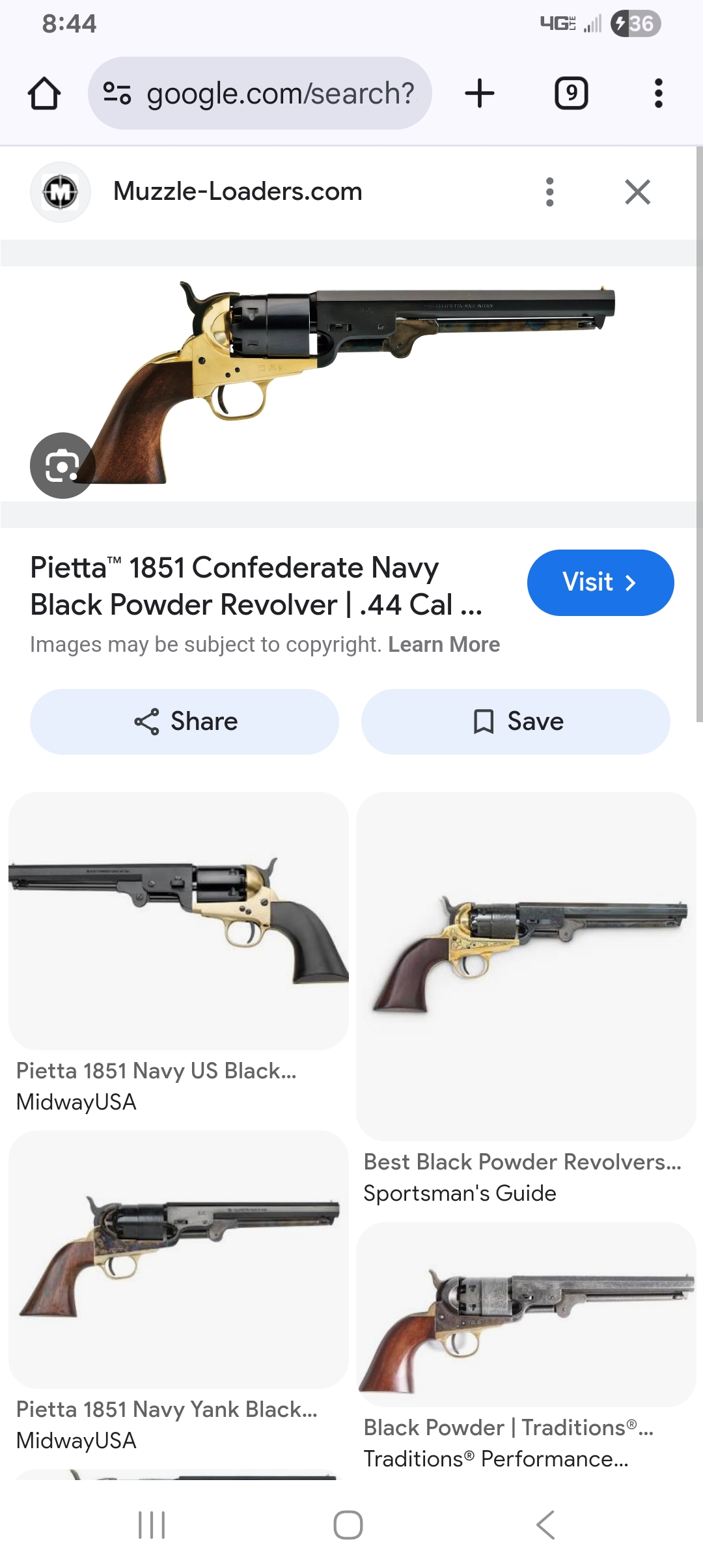Open a new browser tab

point(480,94)
